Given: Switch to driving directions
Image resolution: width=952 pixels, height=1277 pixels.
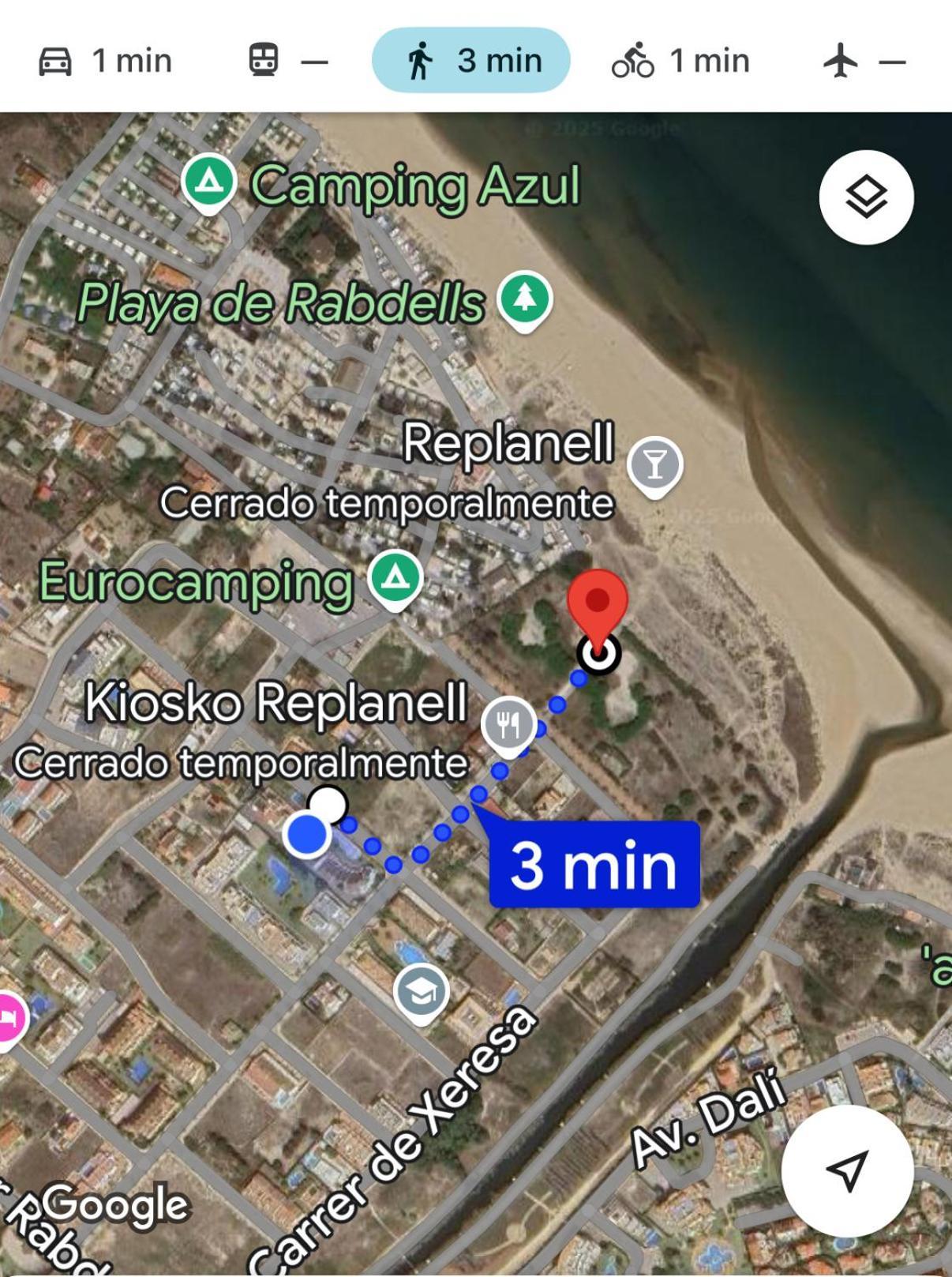Looking at the screenshot, I should [106, 61].
